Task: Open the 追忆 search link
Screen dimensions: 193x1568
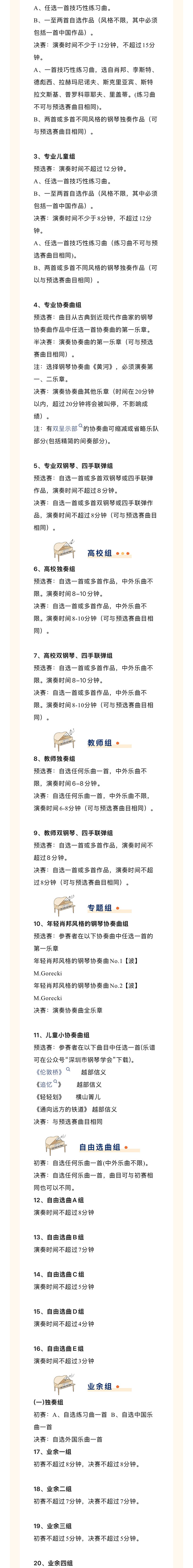Action: (46, 1084)
